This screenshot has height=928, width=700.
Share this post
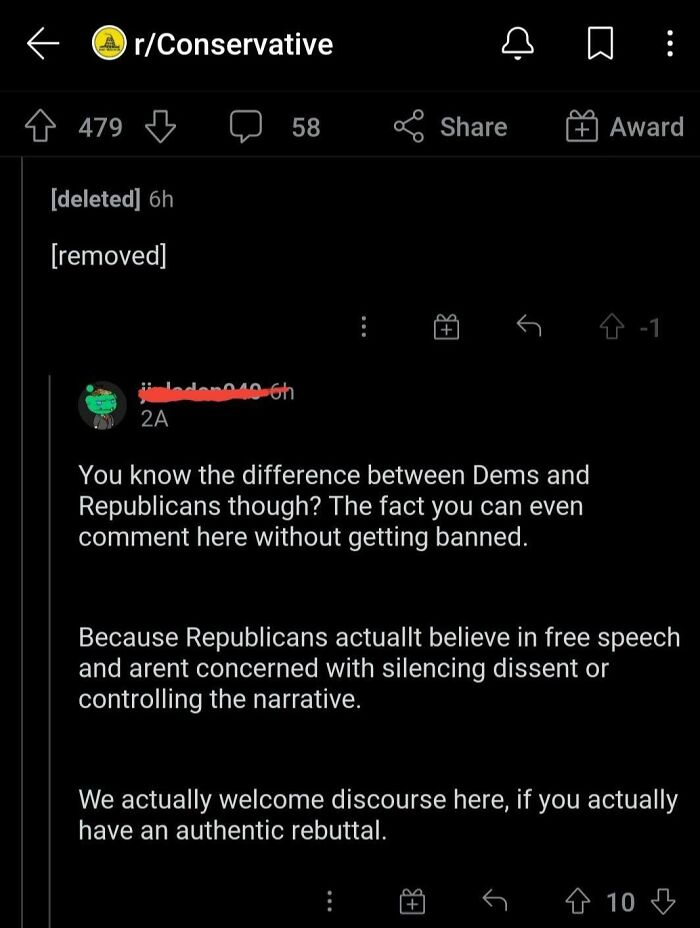click(450, 127)
